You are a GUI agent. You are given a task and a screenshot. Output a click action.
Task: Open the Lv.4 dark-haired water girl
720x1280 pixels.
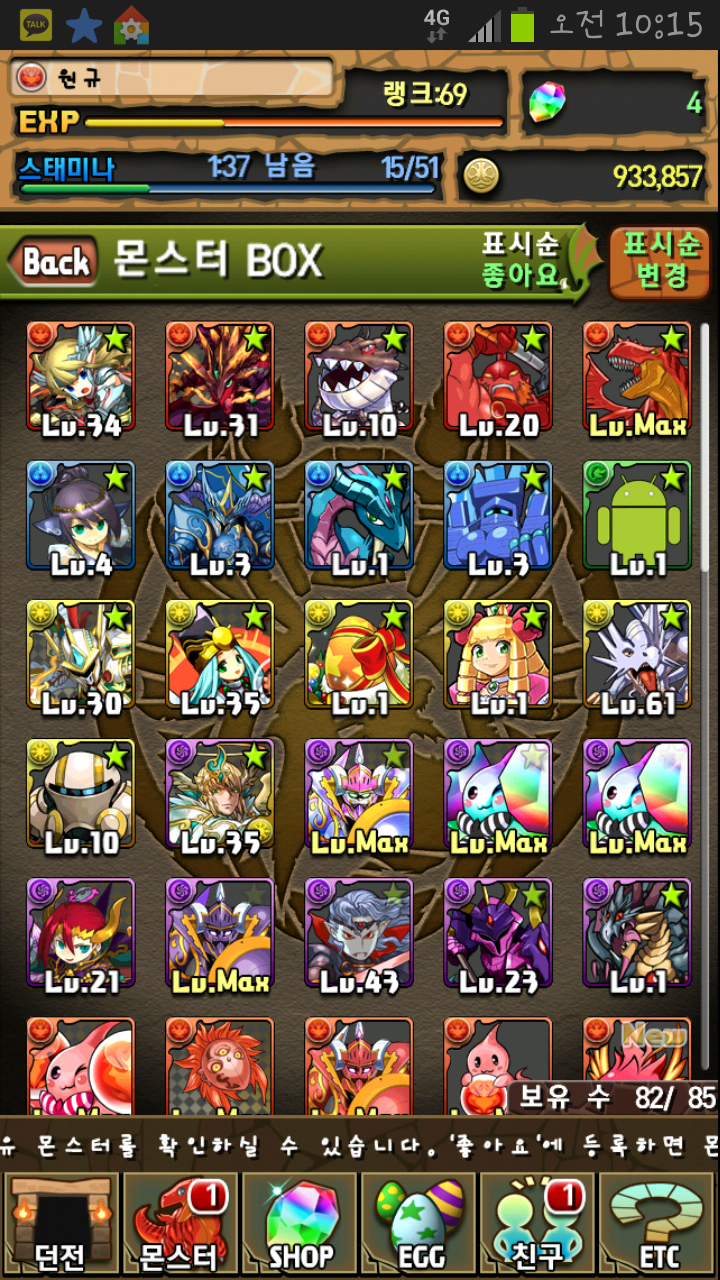coord(81,517)
